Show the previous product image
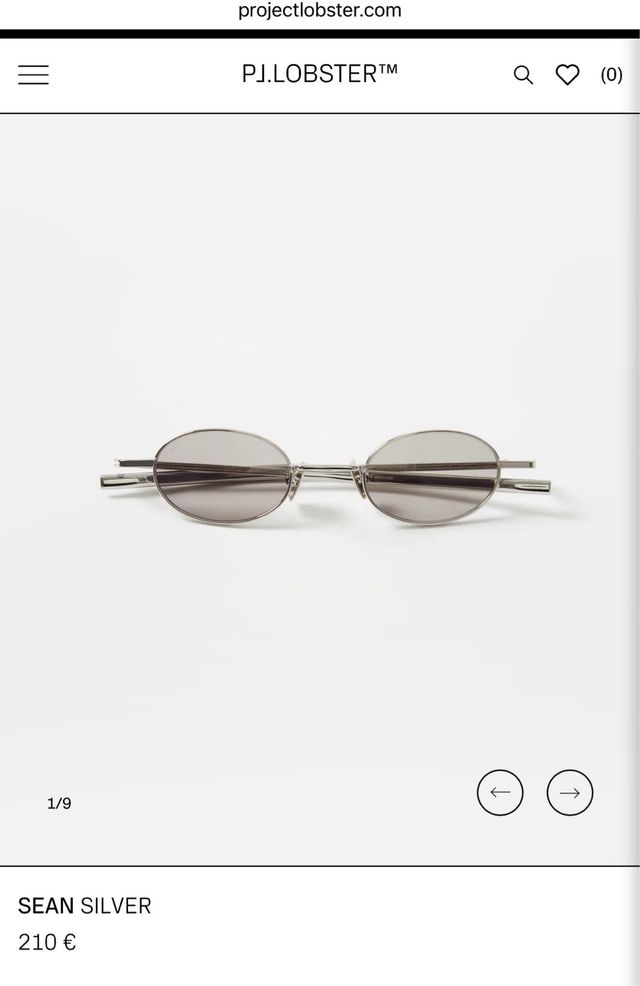The width and height of the screenshot is (640, 986). 500,793
